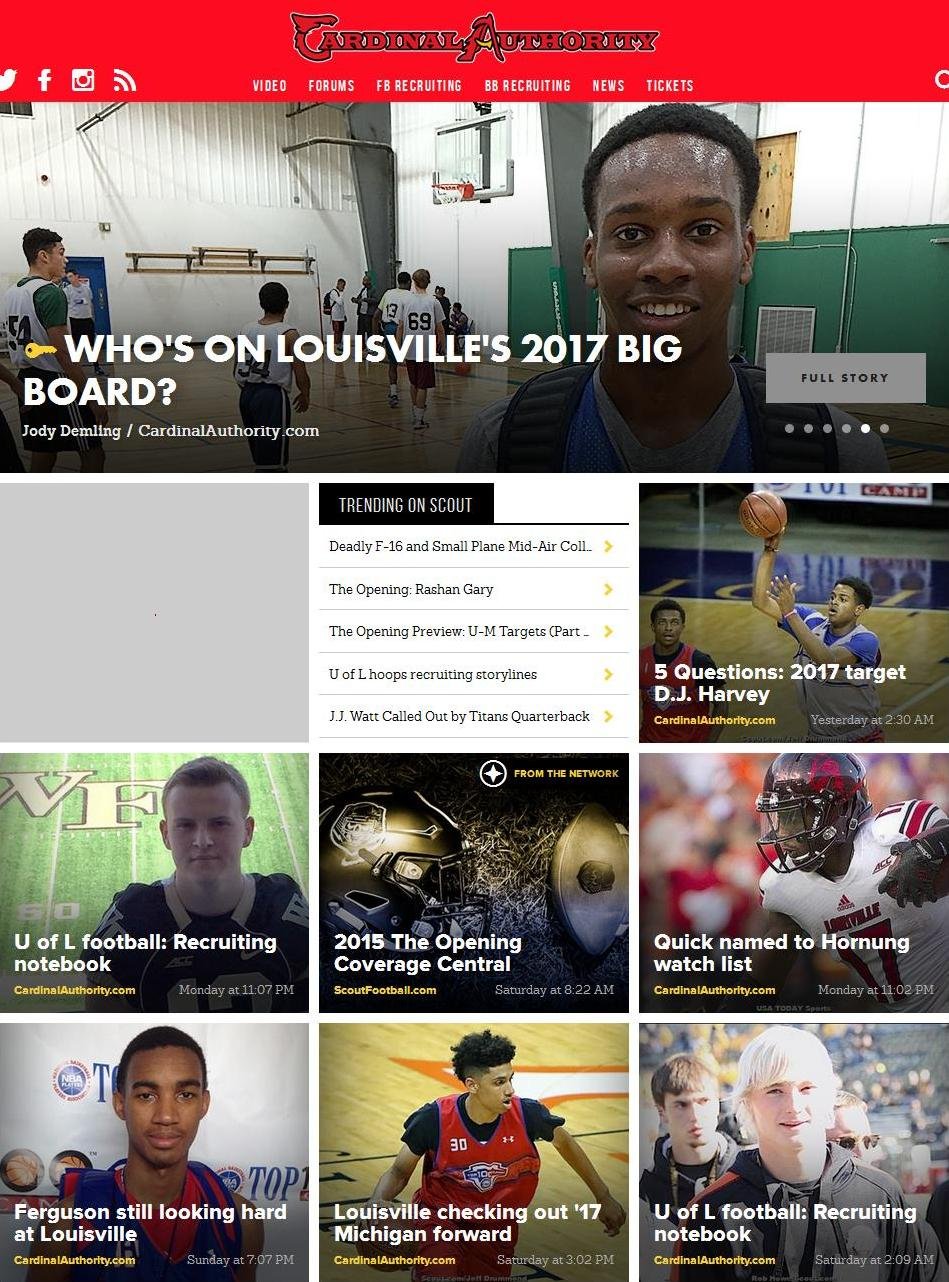
Task: Open Deadly F-16 and Small Plane story
Action: point(461,546)
